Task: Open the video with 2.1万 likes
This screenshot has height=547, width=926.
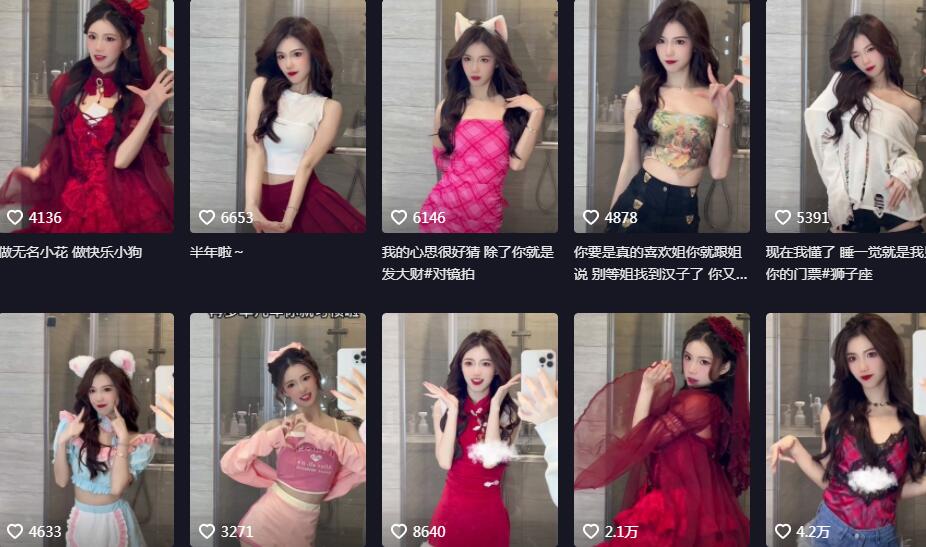Action: click(662, 430)
